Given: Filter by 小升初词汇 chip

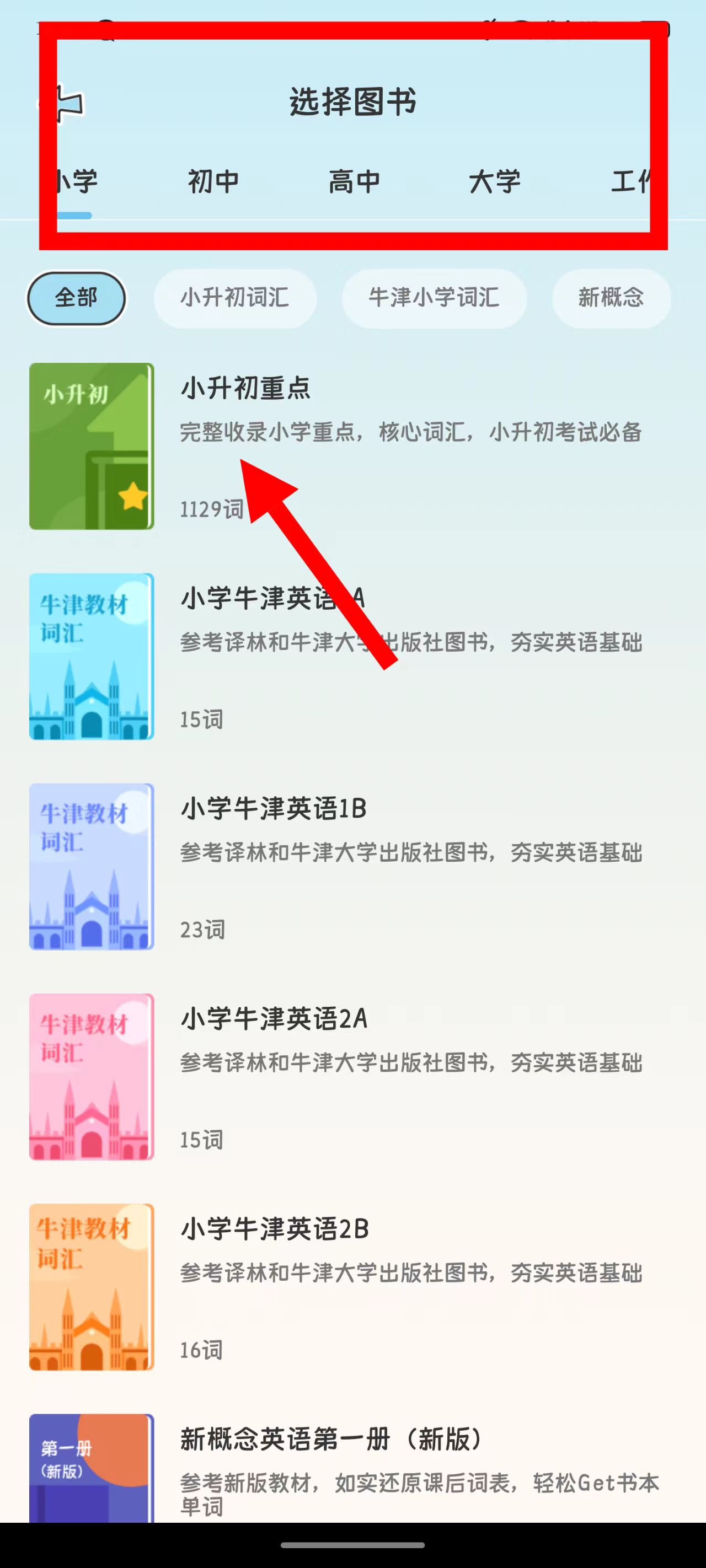Looking at the screenshot, I should pos(234,298).
